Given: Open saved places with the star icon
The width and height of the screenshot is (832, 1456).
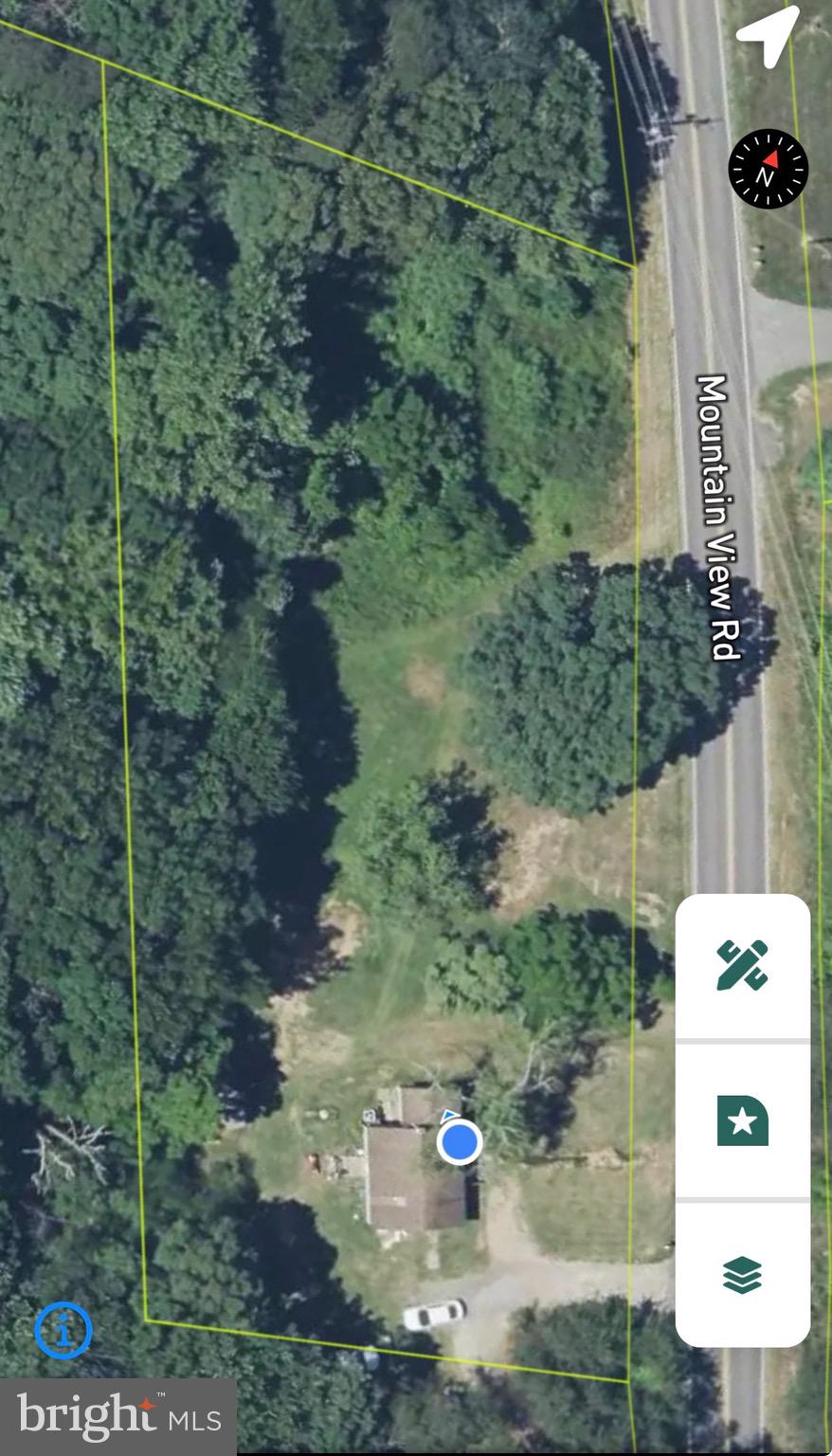Looking at the screenshot, I should coord(742,1121).
